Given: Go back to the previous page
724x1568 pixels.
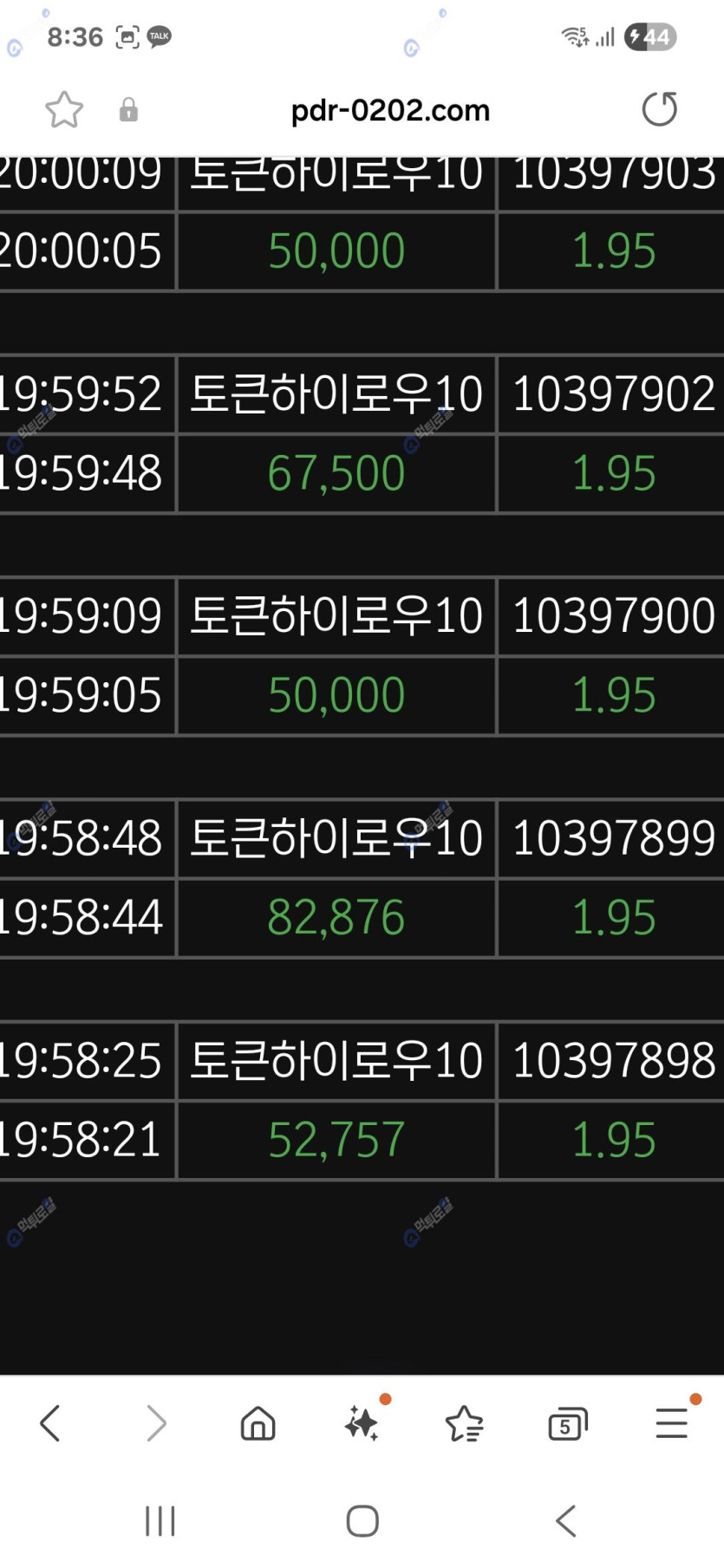Looking at the screenshot, I should (x=50, y=1423).
